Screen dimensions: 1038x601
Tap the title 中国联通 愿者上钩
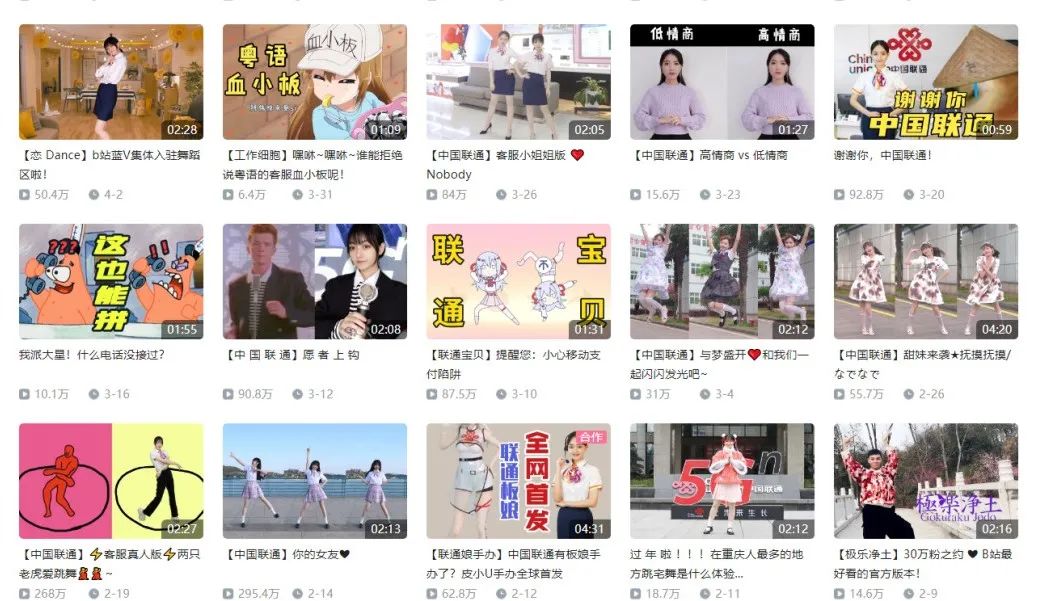pos(292,355)
